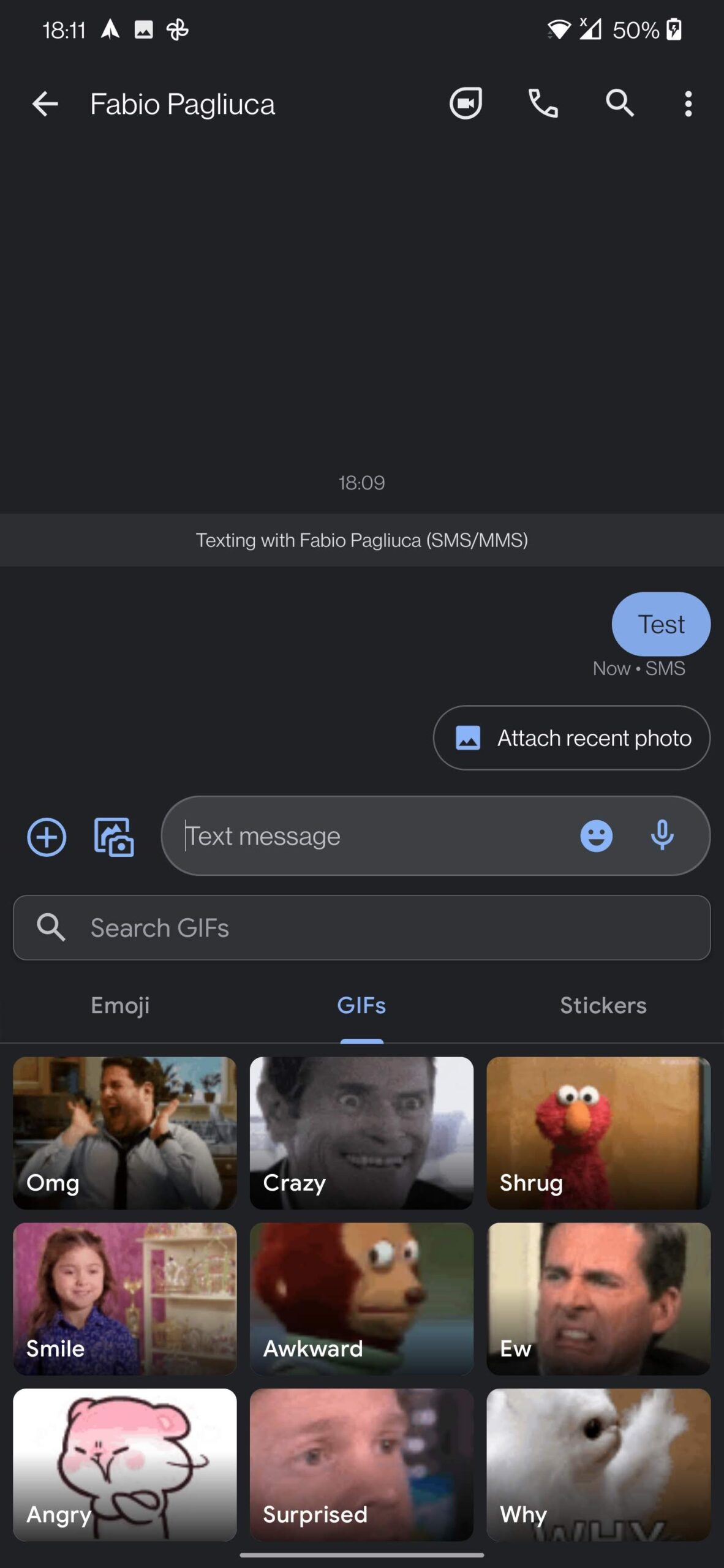Open the three-dot overflow menu
The image size is (724, 1568).
coord(688,104)
